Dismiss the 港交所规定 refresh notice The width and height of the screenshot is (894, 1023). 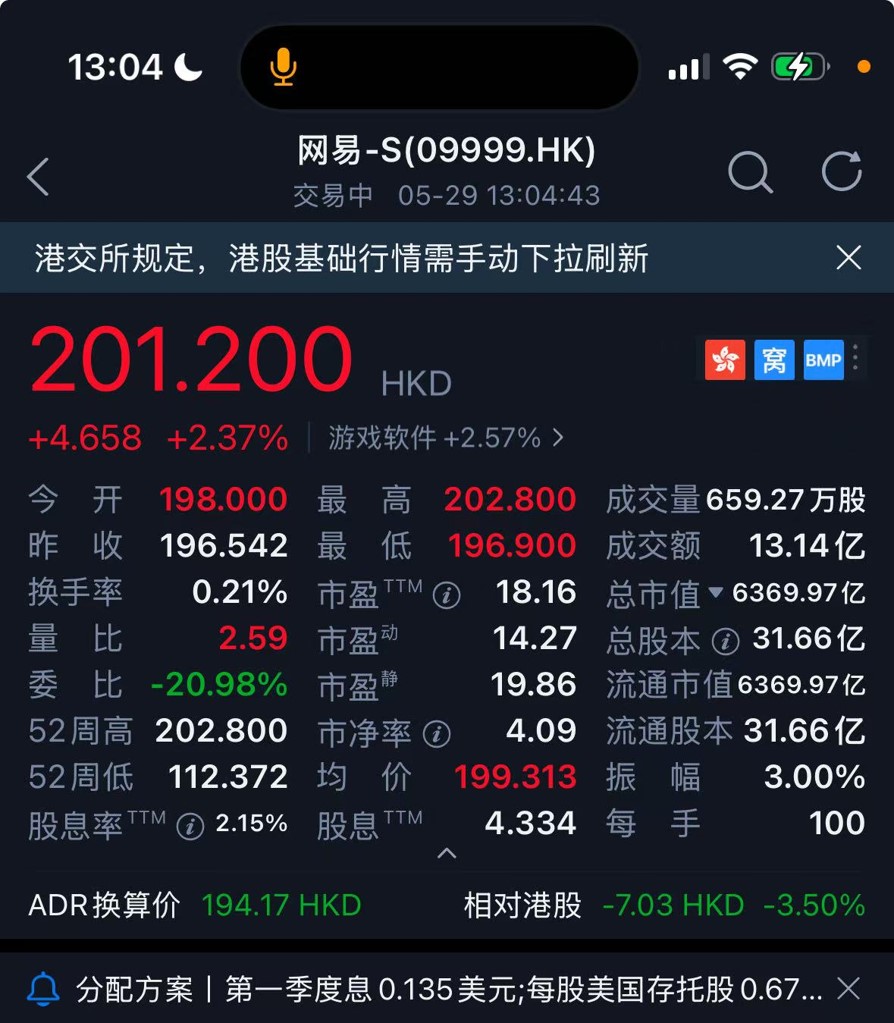pyautogui.click(x=848, y=258)
